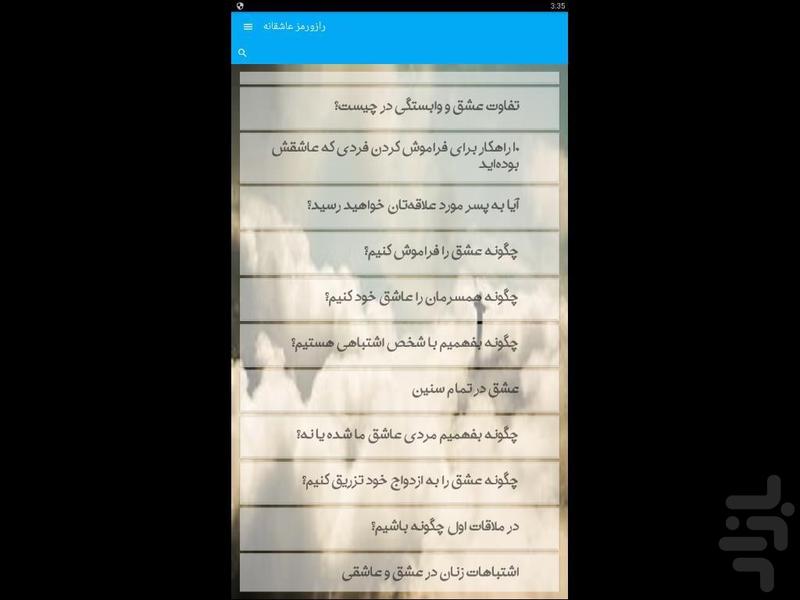Image resolution: width=800 pixels, height=600 pixels.
Task: Open 'اشتباهات زنان در عشق و عاشقی'
Action: pos(400,573)
